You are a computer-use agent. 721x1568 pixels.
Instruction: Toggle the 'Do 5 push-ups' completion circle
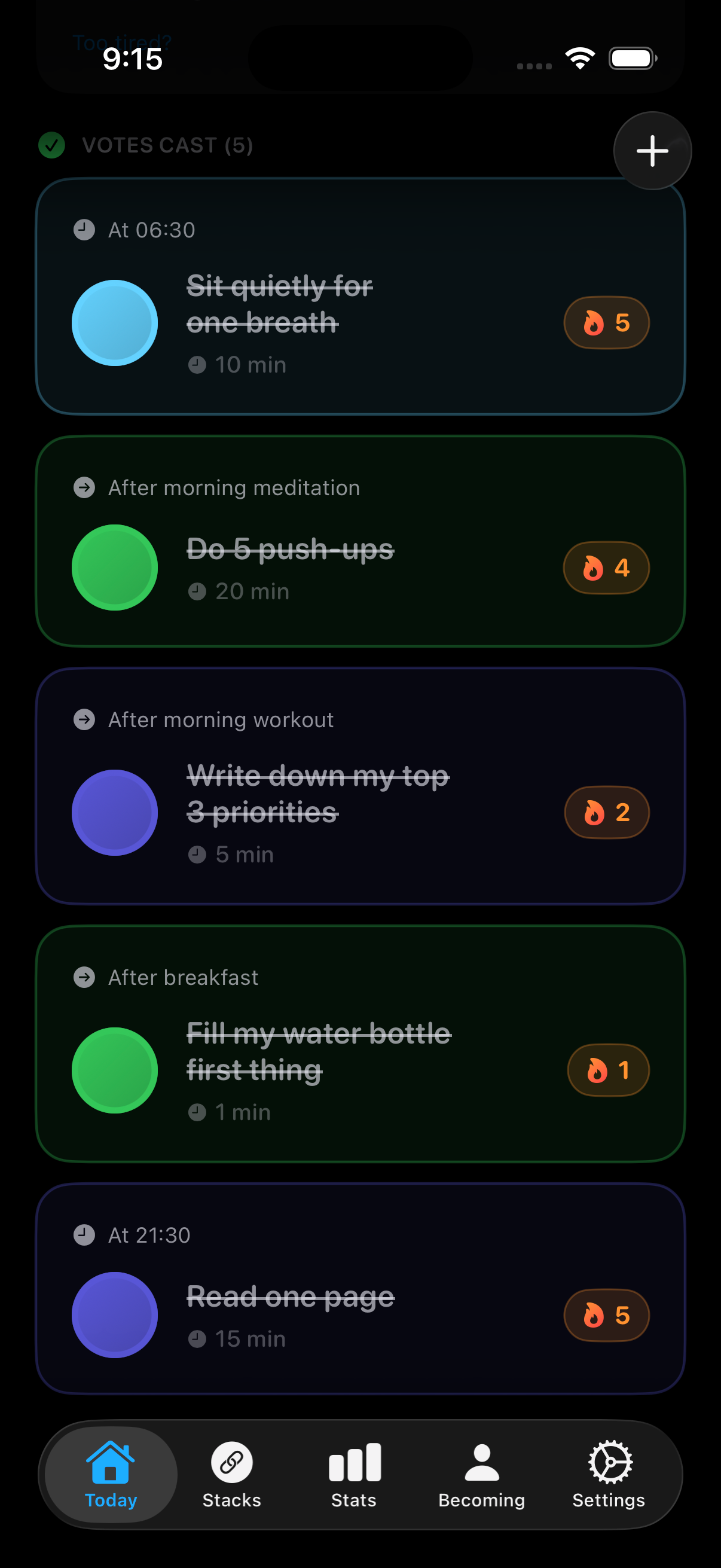click(x=114, y=568)
